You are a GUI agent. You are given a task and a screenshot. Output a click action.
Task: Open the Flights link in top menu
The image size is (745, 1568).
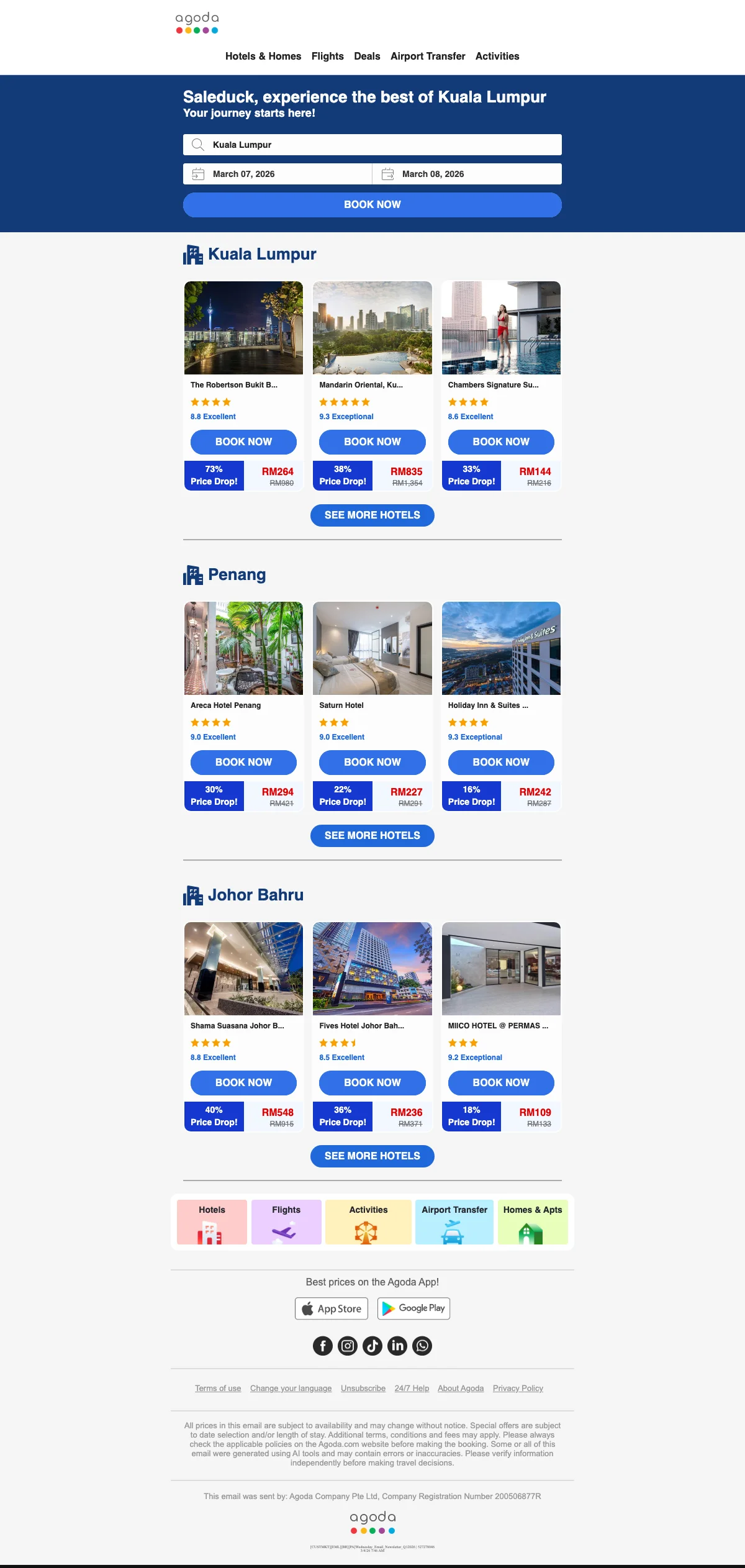327,56
